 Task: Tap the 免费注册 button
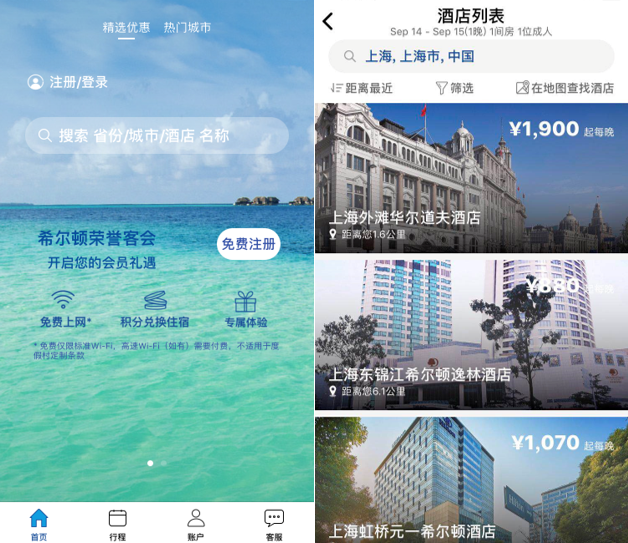tap(248, 244)
